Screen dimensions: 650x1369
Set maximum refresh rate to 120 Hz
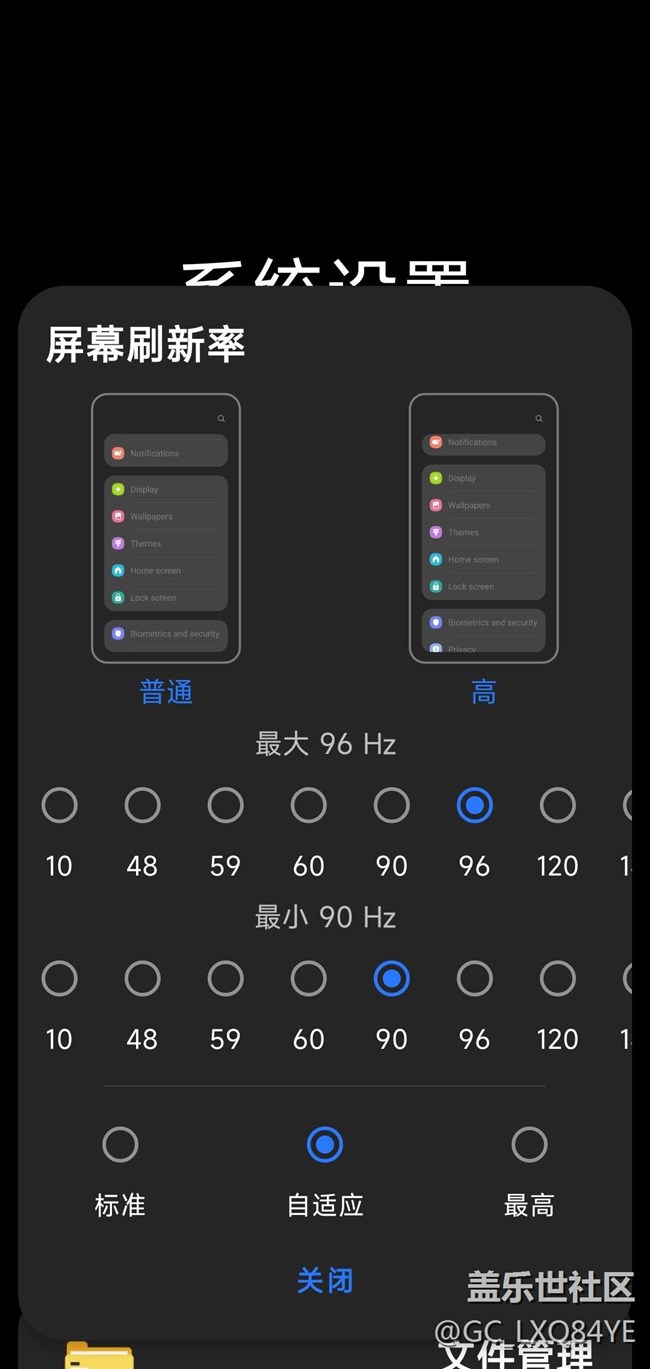tap(557, 805)
